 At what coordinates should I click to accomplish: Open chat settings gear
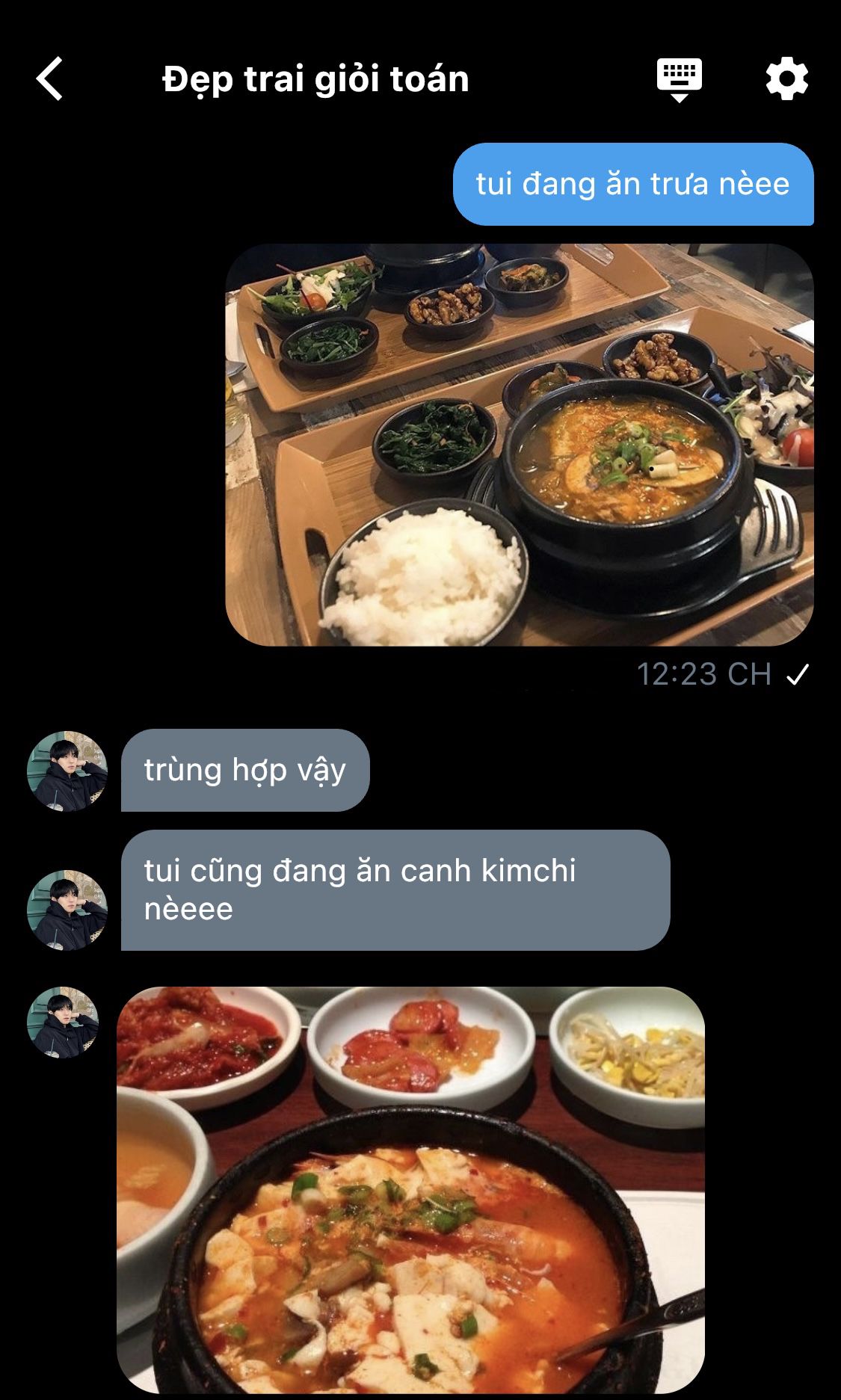(786, 78)
